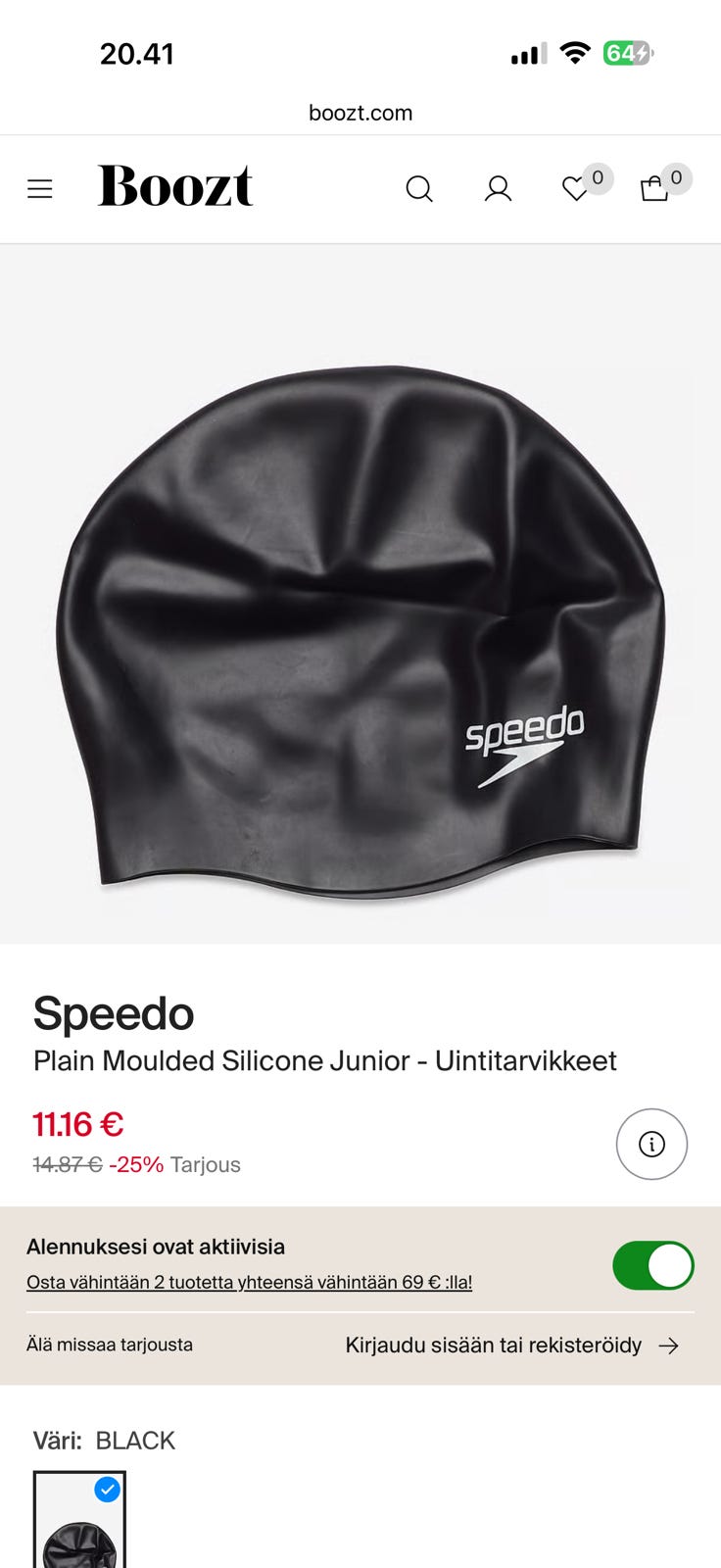The image size is (721, 1568).
Task: Open the 'Osta vähintään 2 tuotetta' link
Action: click(249, 1282)
